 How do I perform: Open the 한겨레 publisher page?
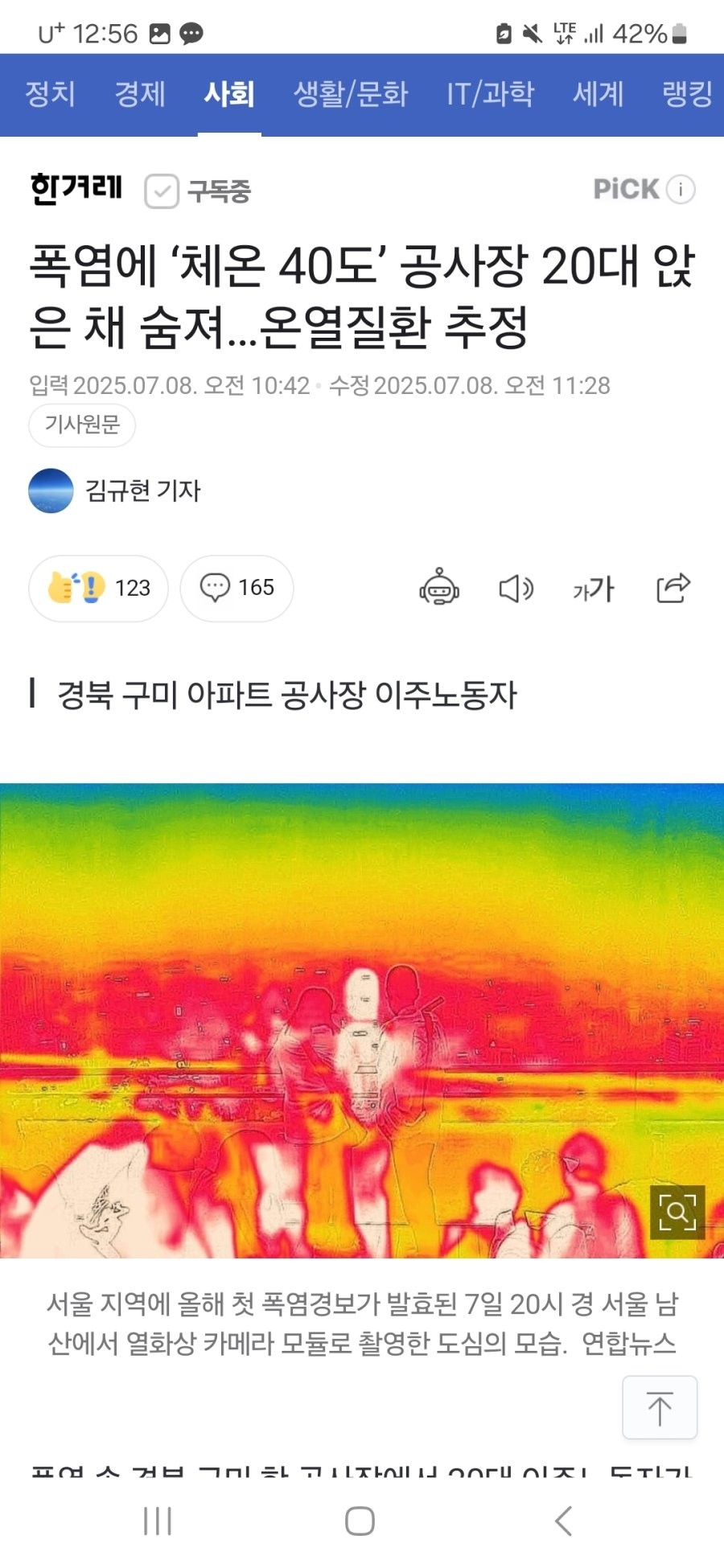coord(76,189)
